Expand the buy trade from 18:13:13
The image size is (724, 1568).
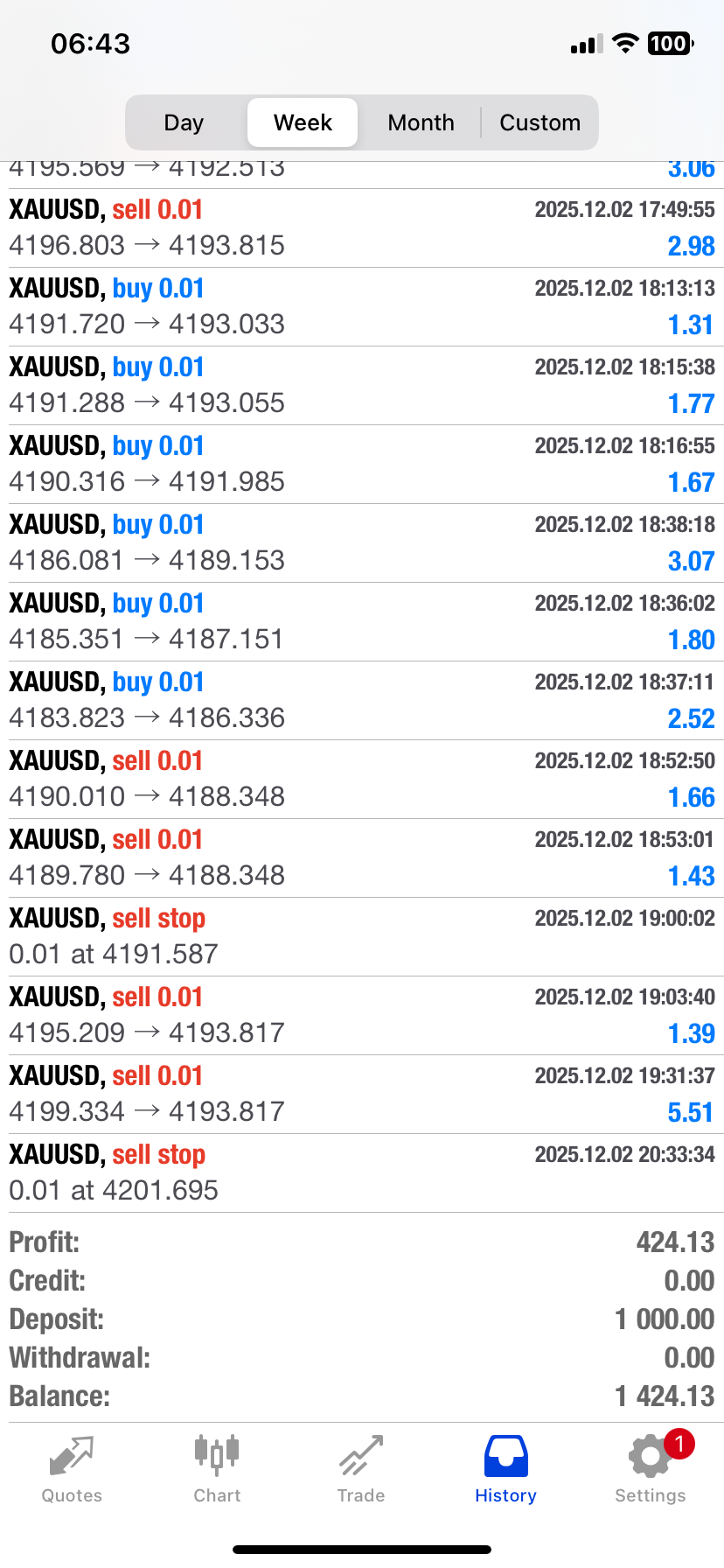pos(362,306)
